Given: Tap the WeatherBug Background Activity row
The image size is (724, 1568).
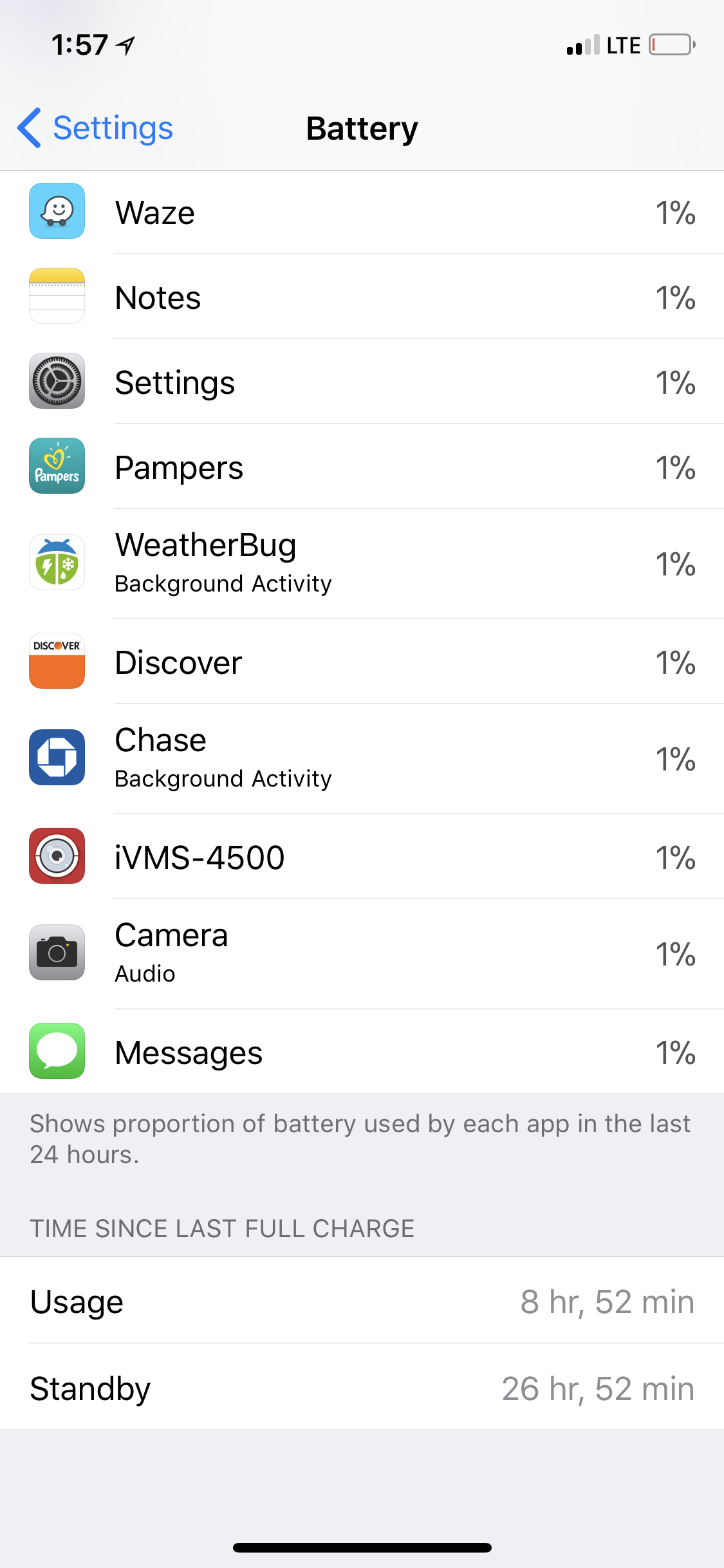Looking at the screenshot, I should coord(362,565).
